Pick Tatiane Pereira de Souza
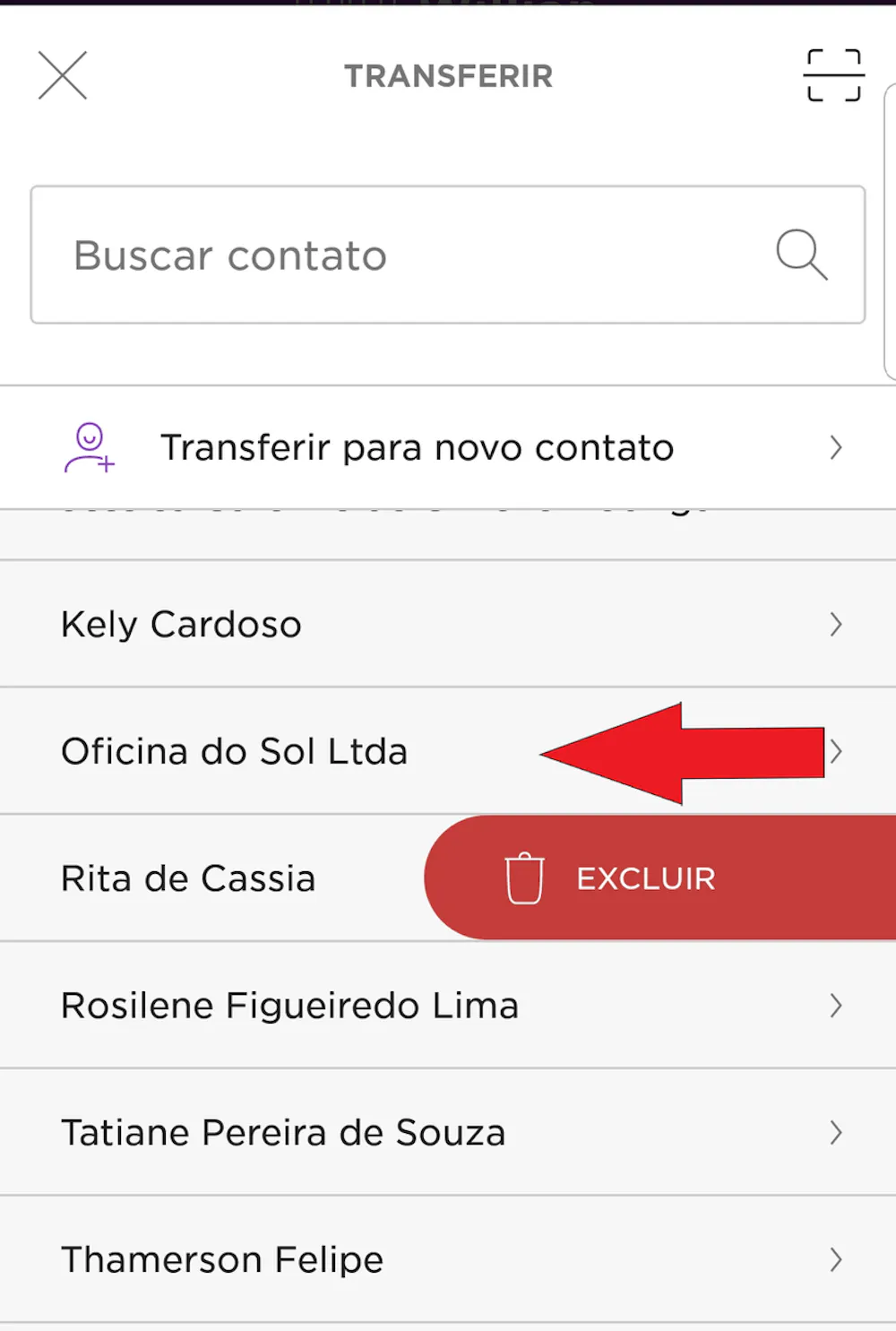Image resolution: width=896 pixels, height=1331 pixels. click(283, 1133)
